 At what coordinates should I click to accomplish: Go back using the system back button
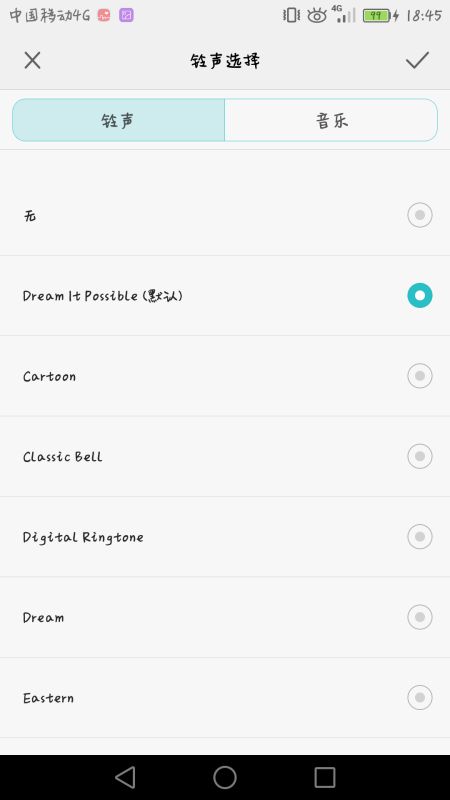(125, 778)
